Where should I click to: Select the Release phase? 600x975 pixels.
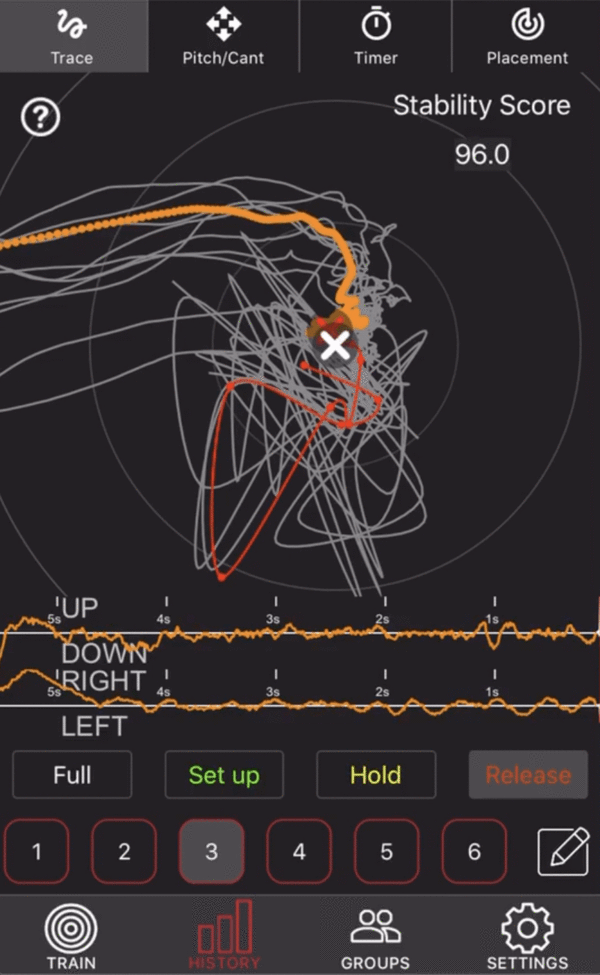tap(528, 774)
